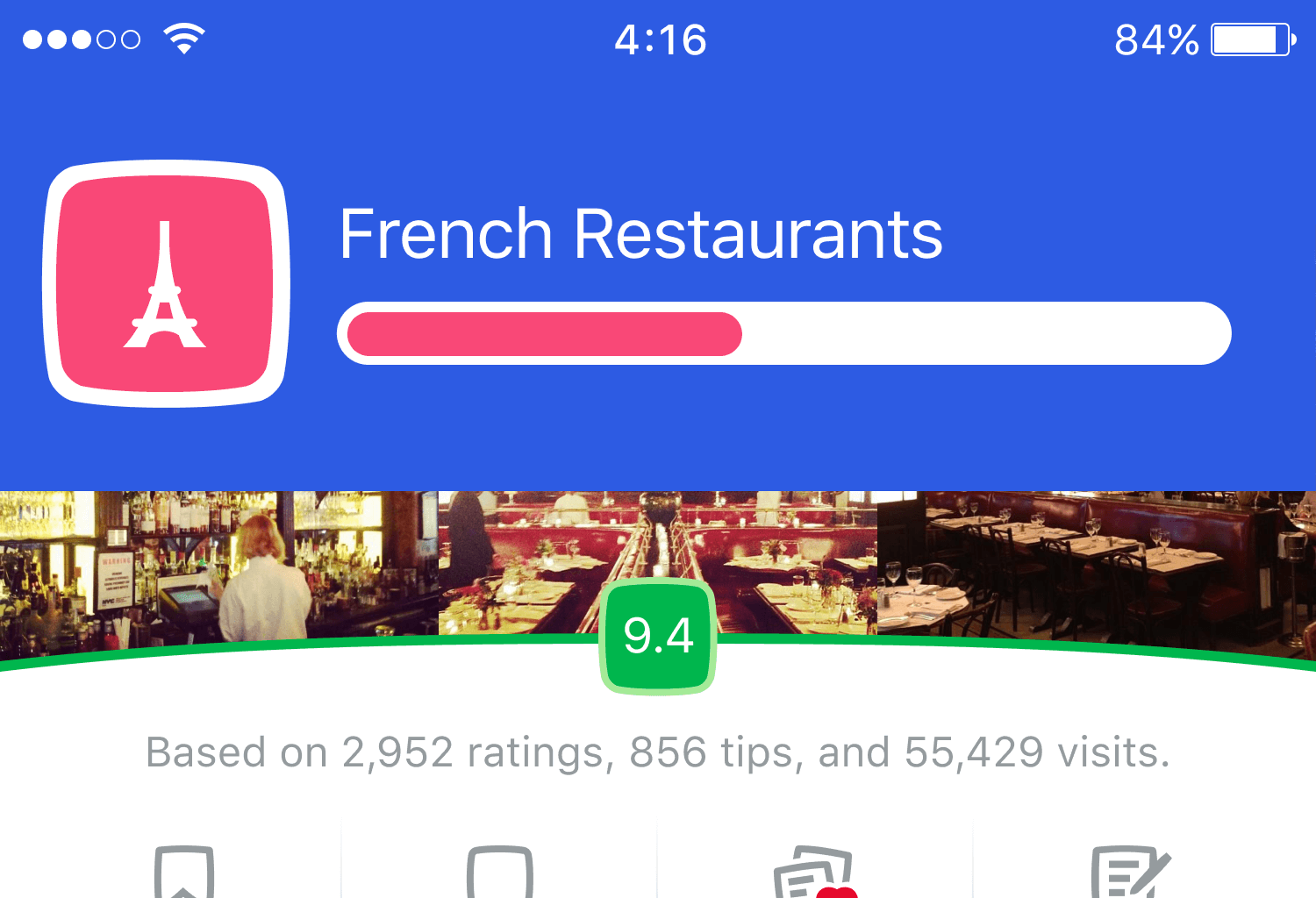Open the French Restaurants Eiffel Tower badge
This screenshot has width=1316, height=898.
click(x=166, y=283)
